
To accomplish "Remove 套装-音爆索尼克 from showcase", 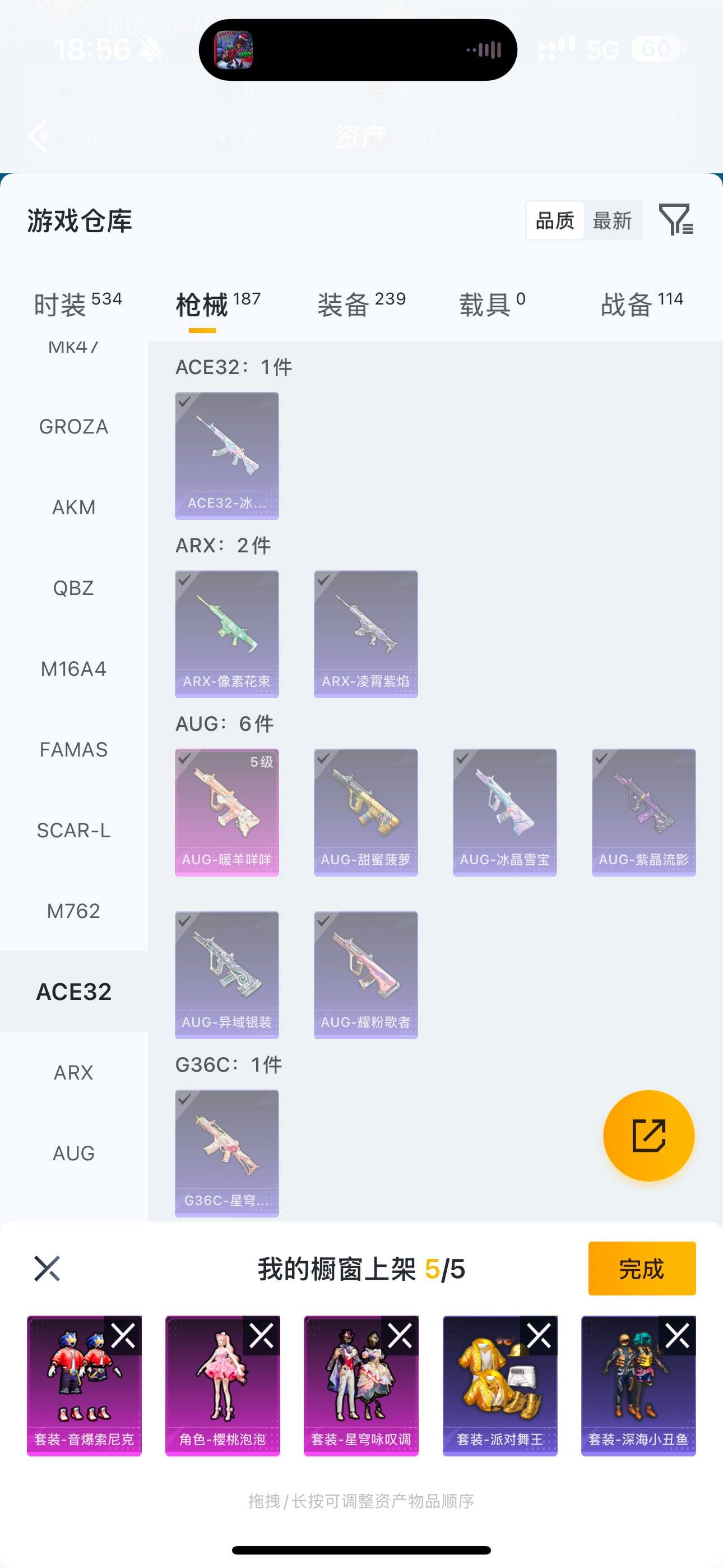I will tap(123, 1336).
